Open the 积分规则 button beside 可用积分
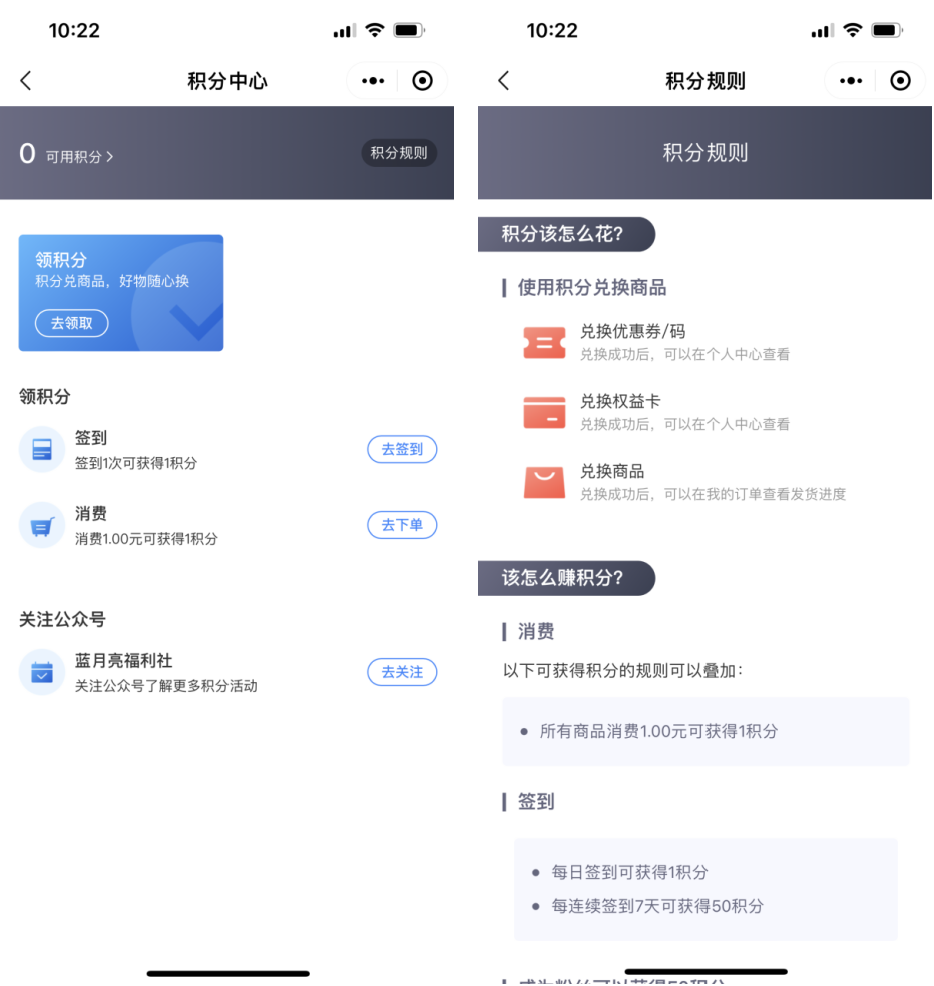The width and height of the screenshot is (934, 986). click(398, 153)
